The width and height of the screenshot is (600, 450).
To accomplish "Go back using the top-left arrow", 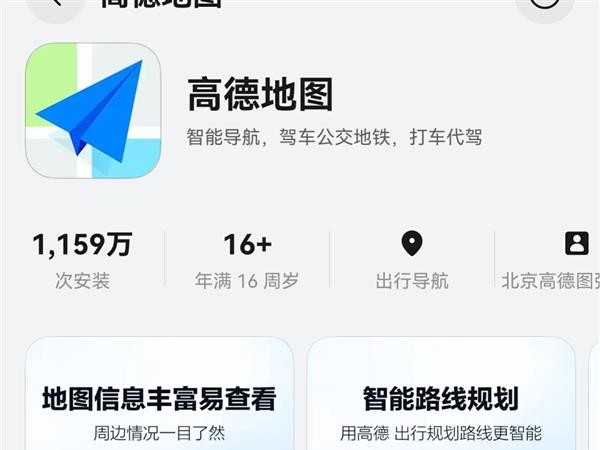I will click(55, 3).
